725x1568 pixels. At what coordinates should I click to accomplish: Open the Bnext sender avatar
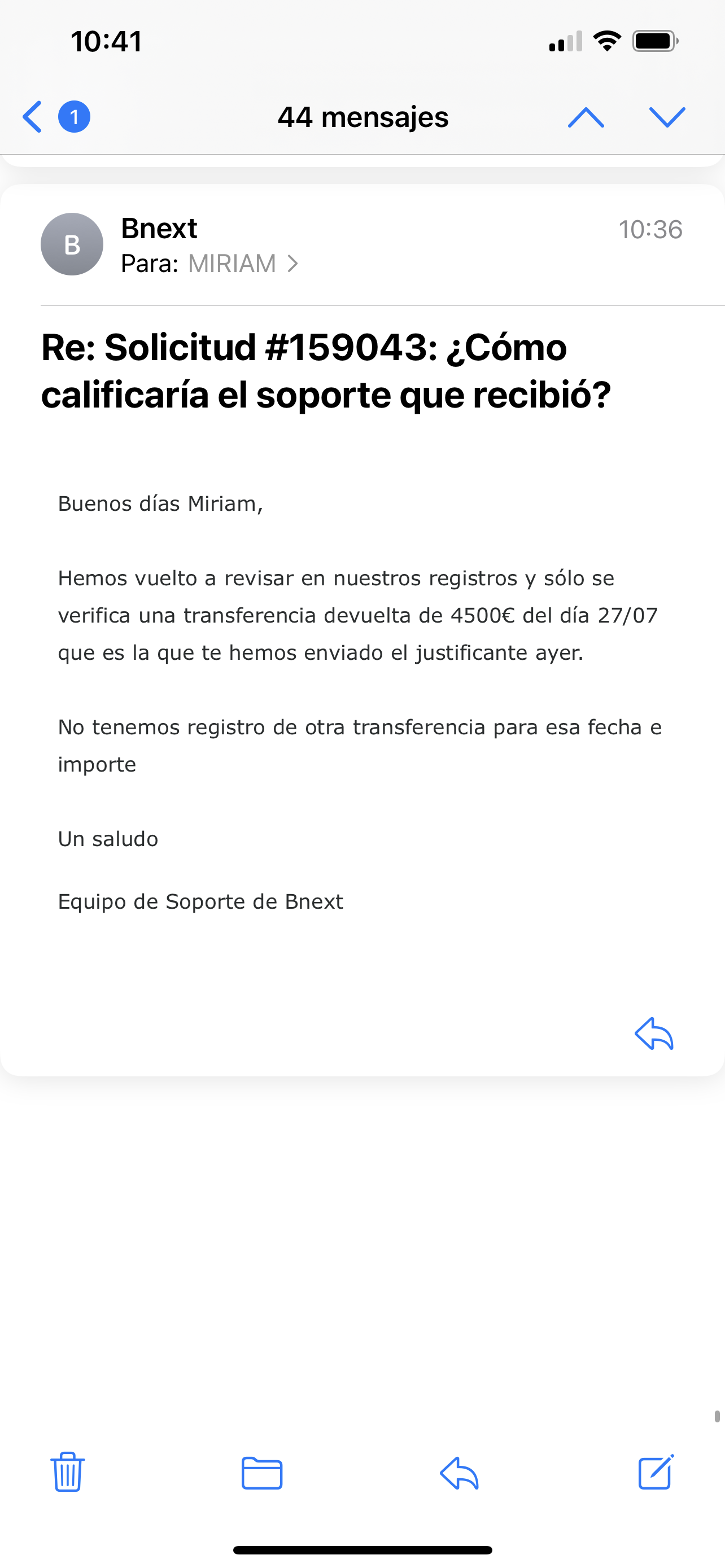click(x=72, y=244)
